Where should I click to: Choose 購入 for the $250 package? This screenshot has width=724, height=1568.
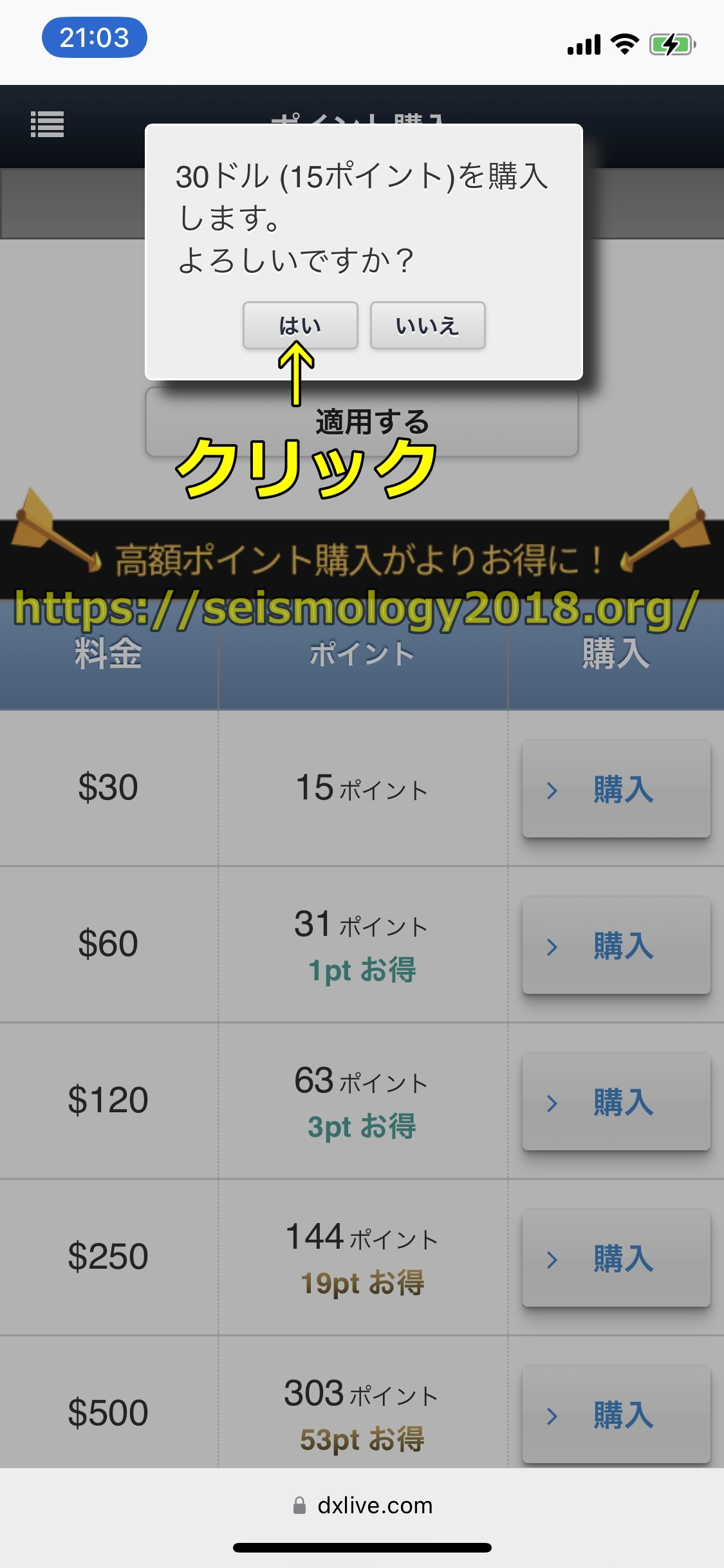tap(616, 1258)
